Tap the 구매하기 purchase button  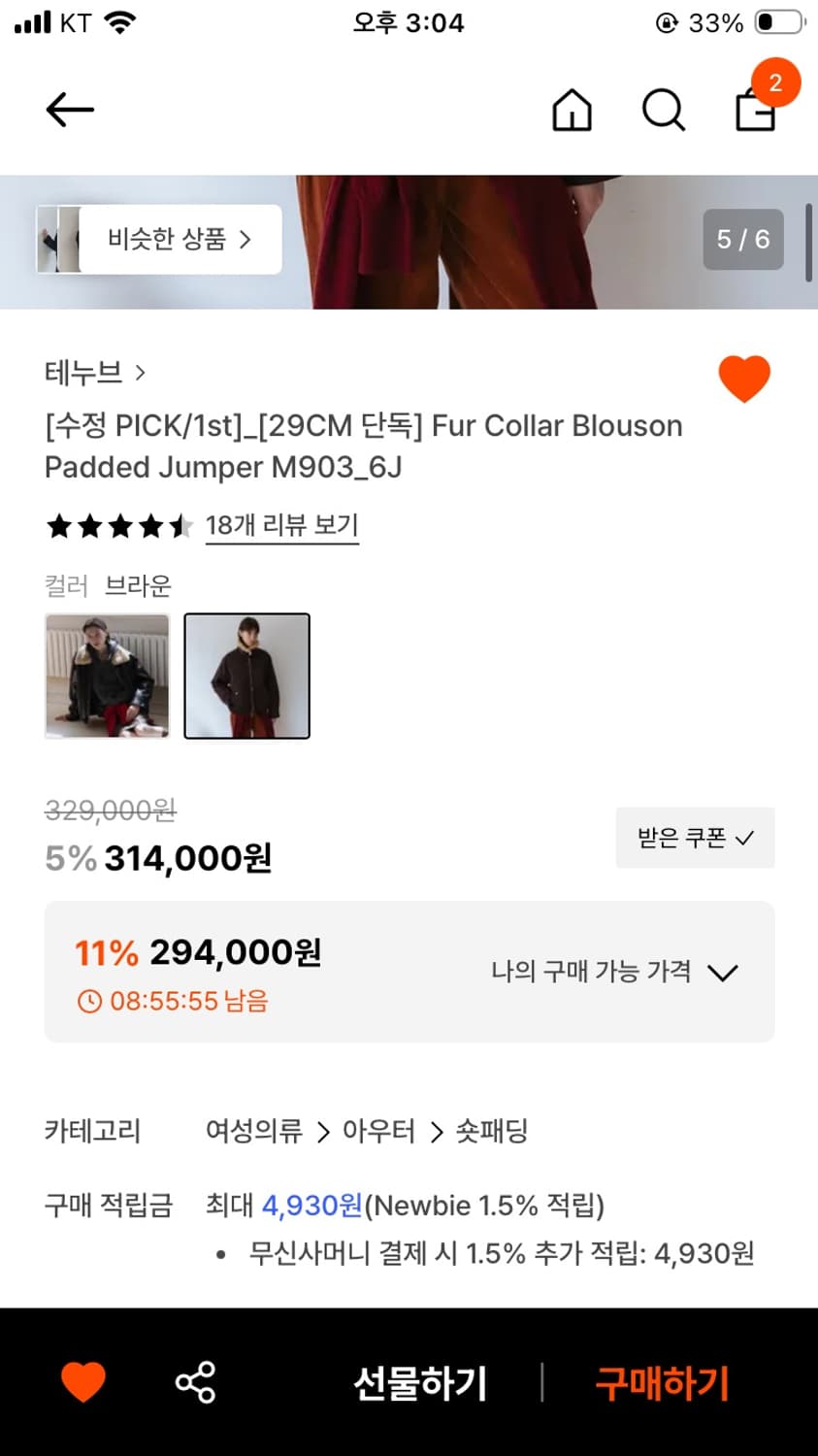point(661,1382)
